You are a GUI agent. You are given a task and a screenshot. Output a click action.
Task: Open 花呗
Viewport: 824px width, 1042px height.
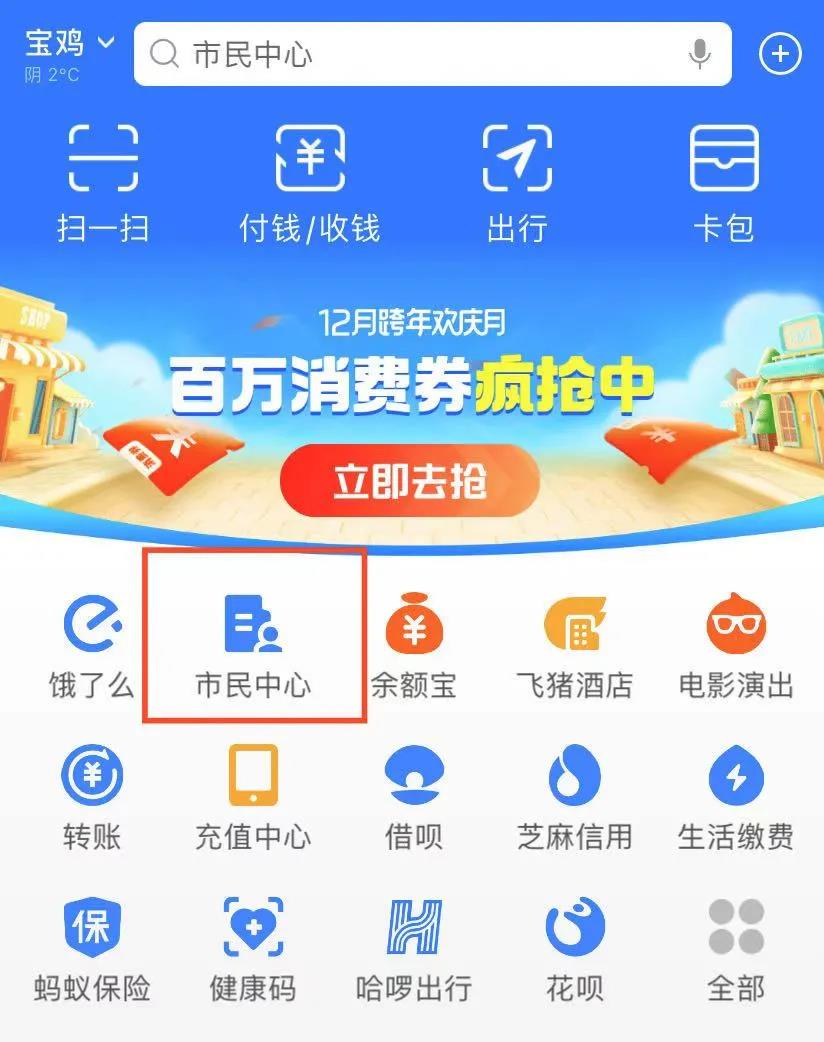(x=575, y=950)
